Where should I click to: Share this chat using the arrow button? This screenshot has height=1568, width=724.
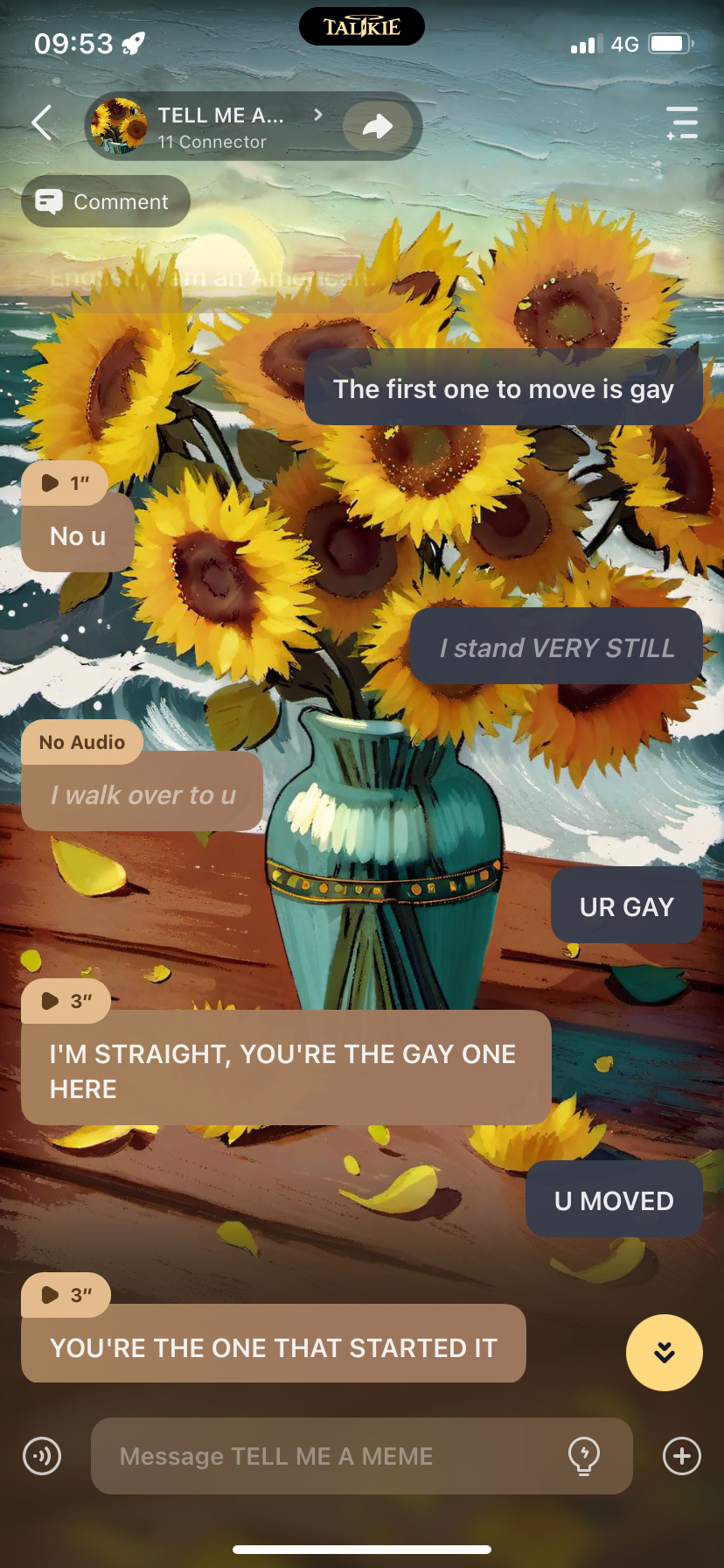point(378,127)
